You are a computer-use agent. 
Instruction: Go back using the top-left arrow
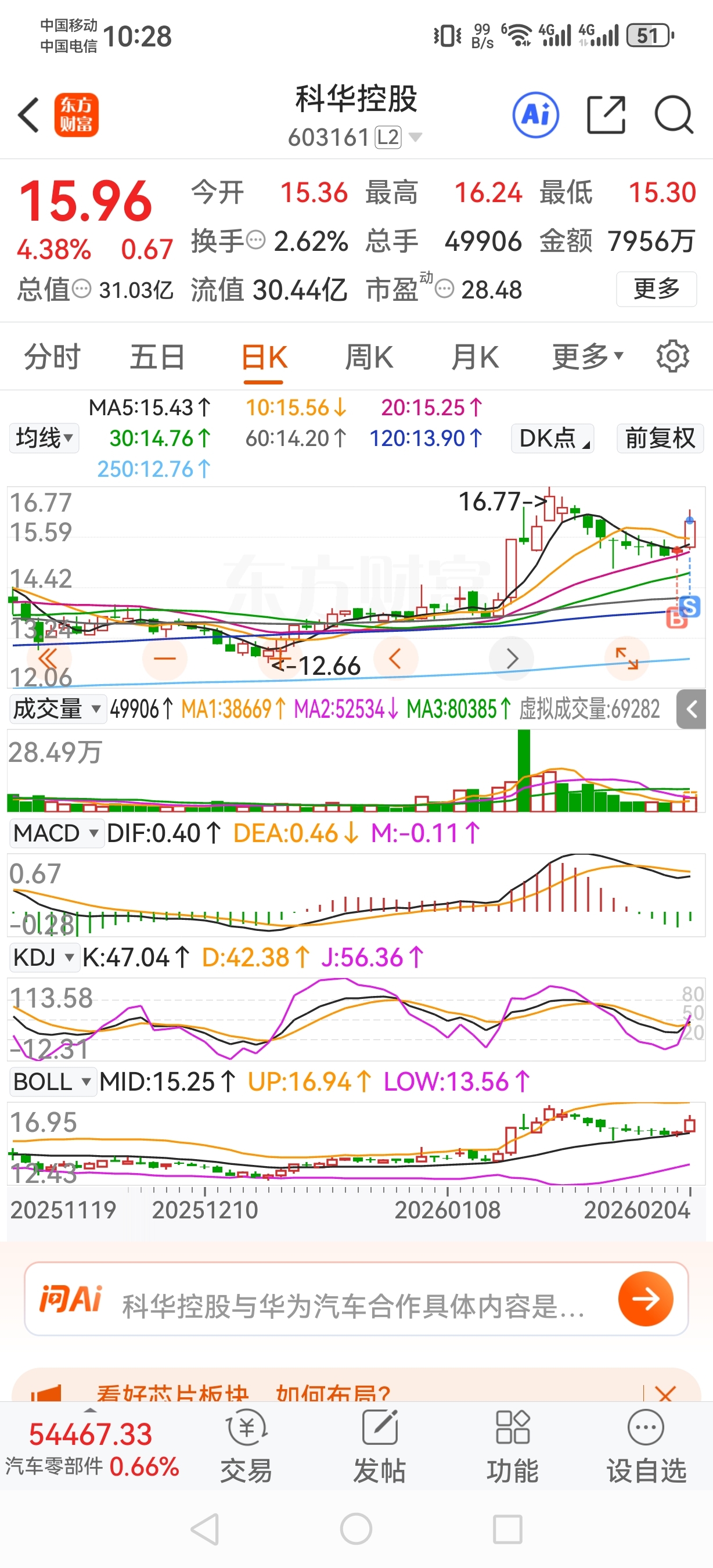coord(29,114)
